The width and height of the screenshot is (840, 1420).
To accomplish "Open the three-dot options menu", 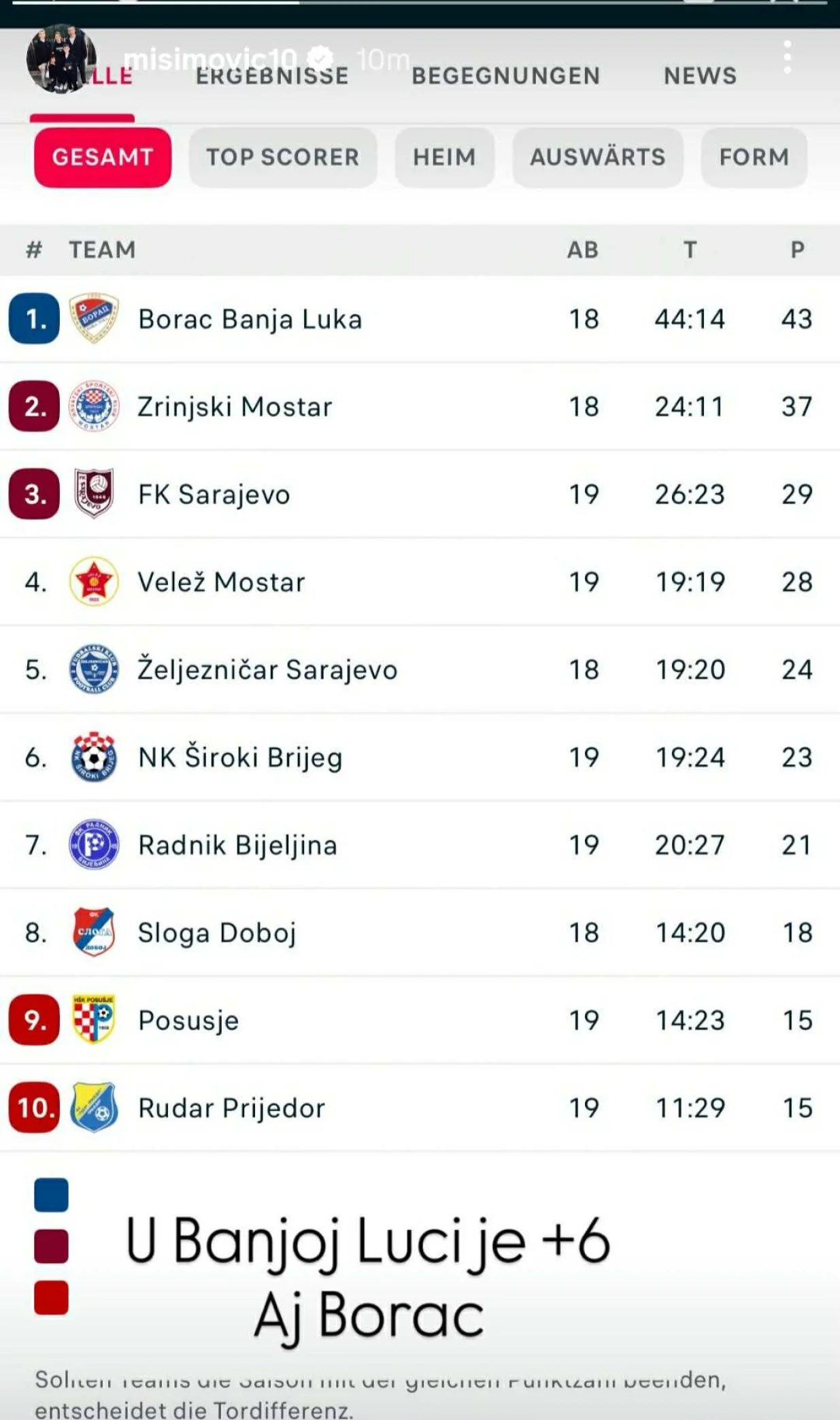I will pyautogui.click(x=788, y=56).
